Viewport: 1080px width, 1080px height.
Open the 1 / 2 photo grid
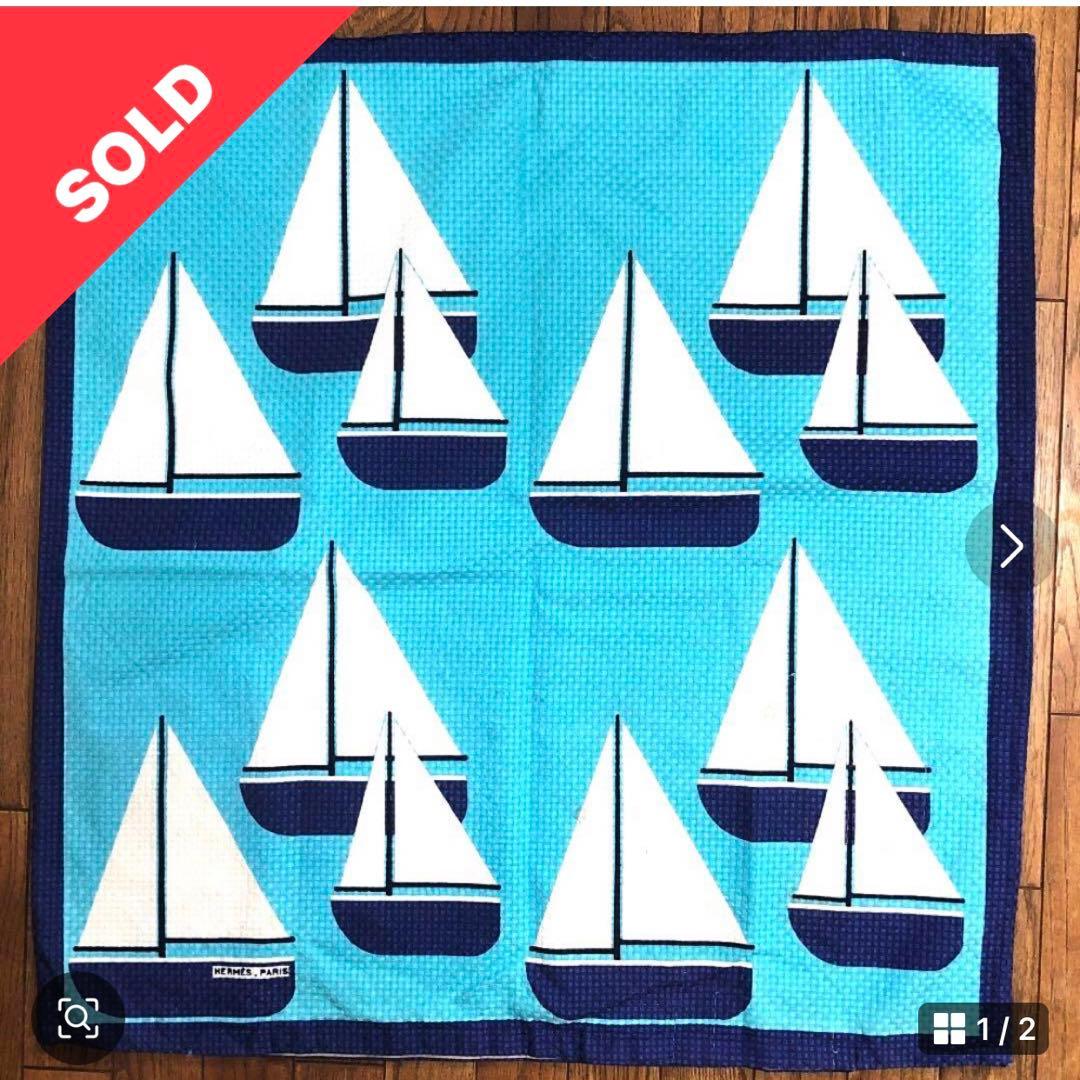coord(984,1028)
